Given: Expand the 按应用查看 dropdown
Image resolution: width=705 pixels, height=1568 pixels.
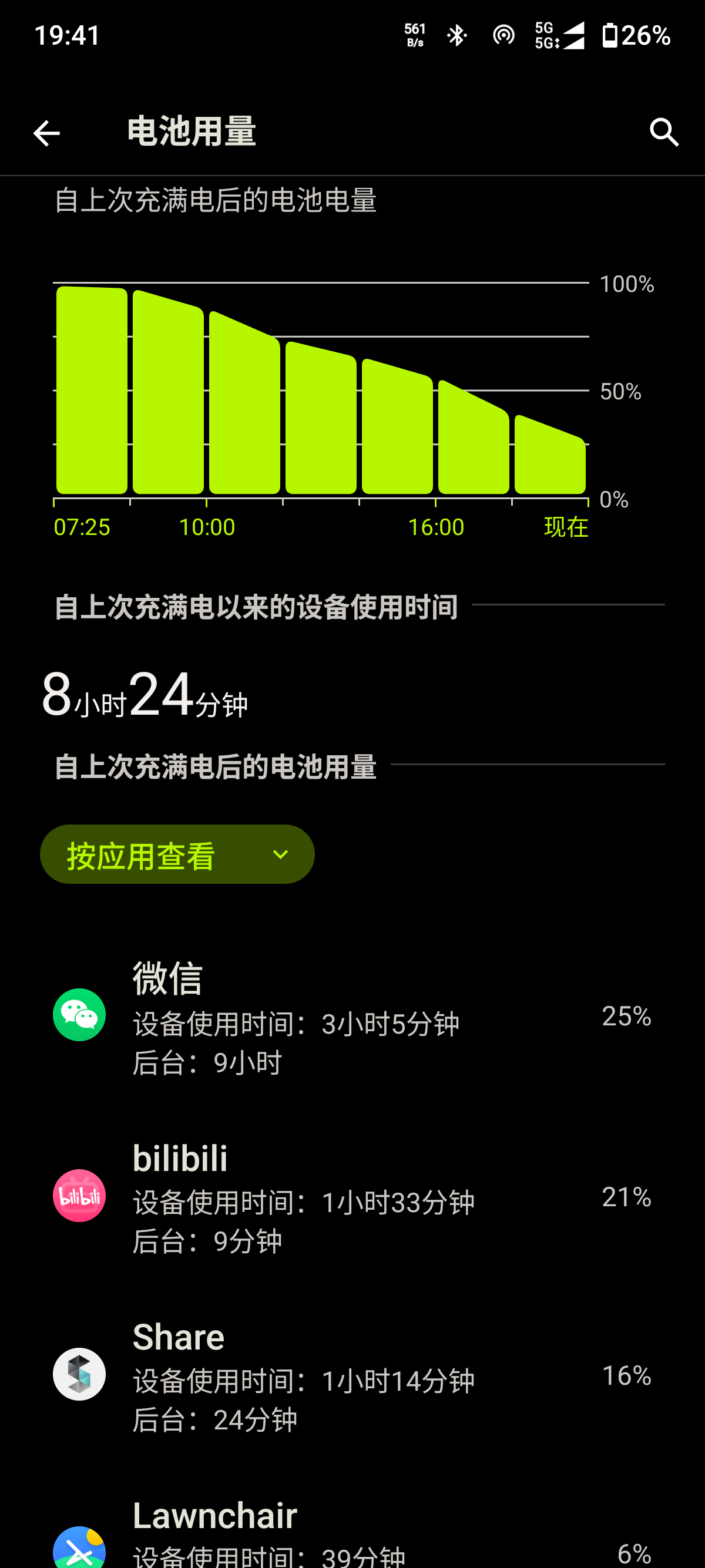Looking at the screenshot, I should pos(177,854).
